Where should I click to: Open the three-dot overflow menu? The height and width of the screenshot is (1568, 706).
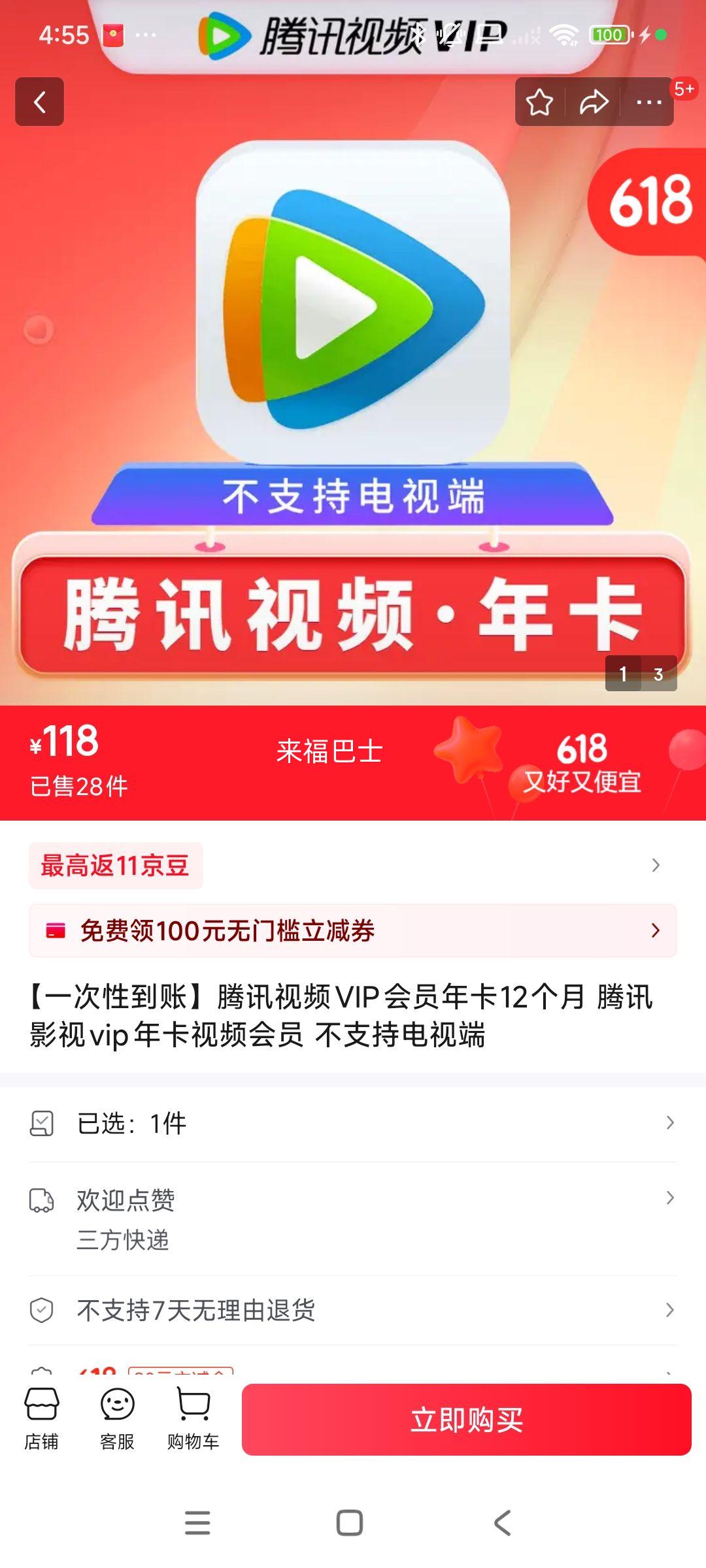[648, 102]
